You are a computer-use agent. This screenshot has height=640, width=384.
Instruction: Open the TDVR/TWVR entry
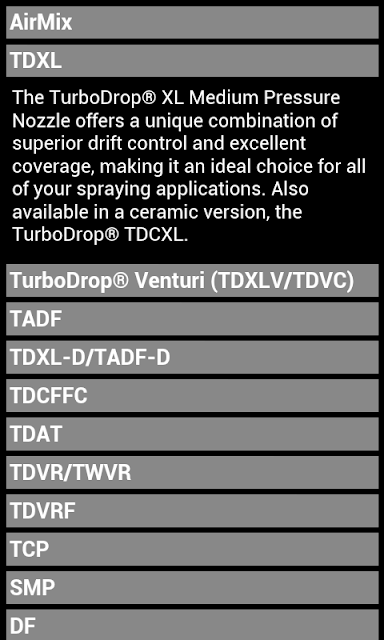(192, 472)
